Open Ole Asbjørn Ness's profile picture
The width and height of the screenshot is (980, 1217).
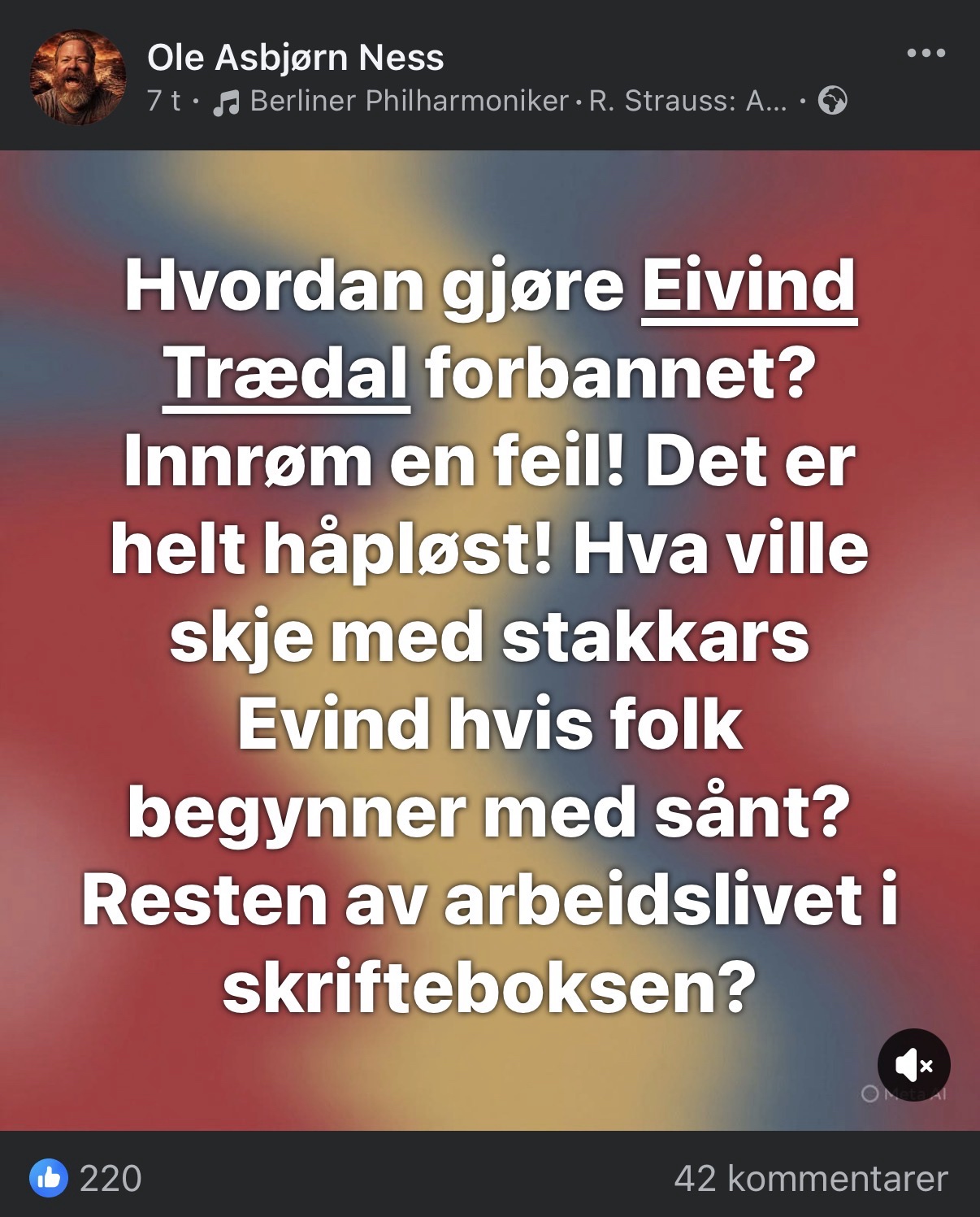point(78,77)
